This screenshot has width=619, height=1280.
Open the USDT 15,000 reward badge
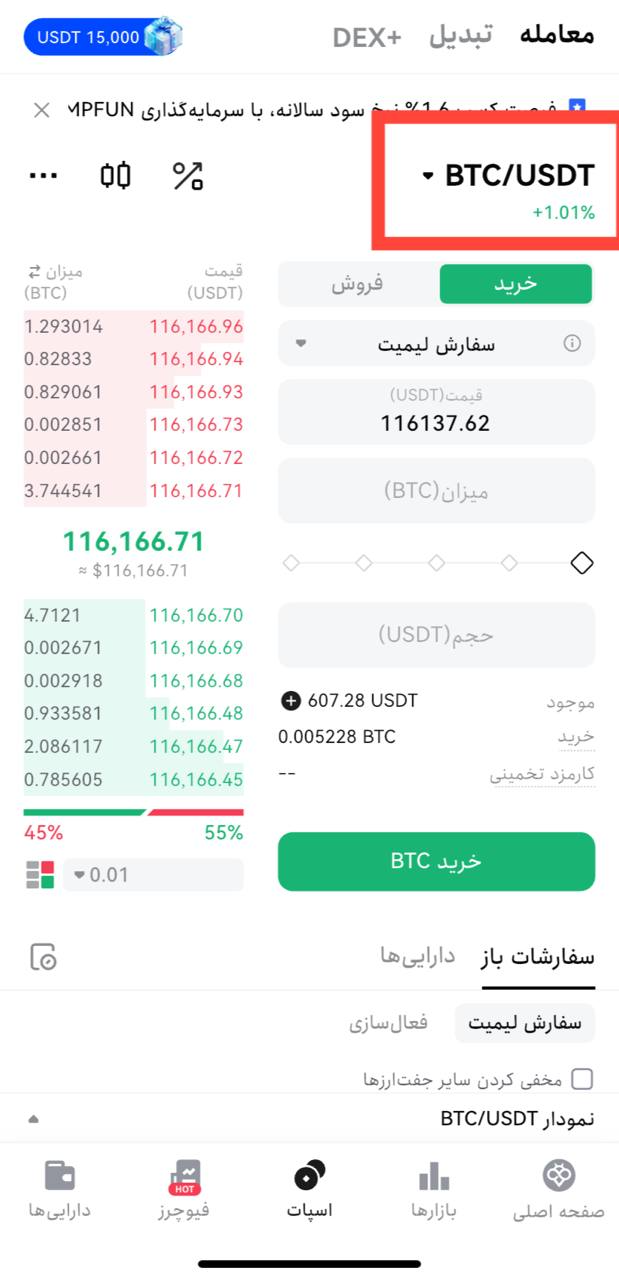[104, 37]
